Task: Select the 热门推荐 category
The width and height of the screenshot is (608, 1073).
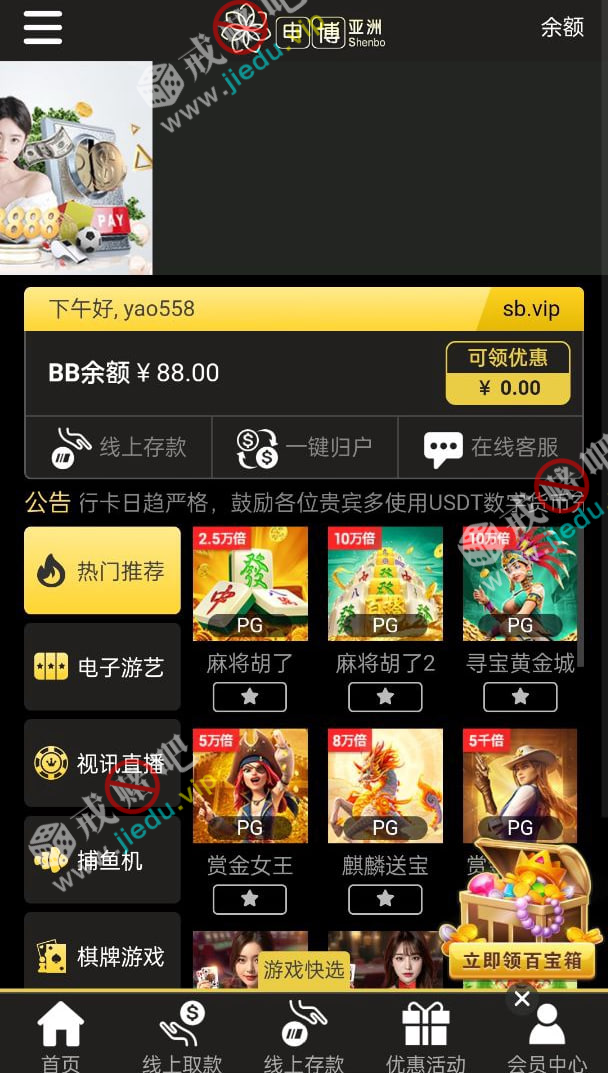Action: click(102, 571)
